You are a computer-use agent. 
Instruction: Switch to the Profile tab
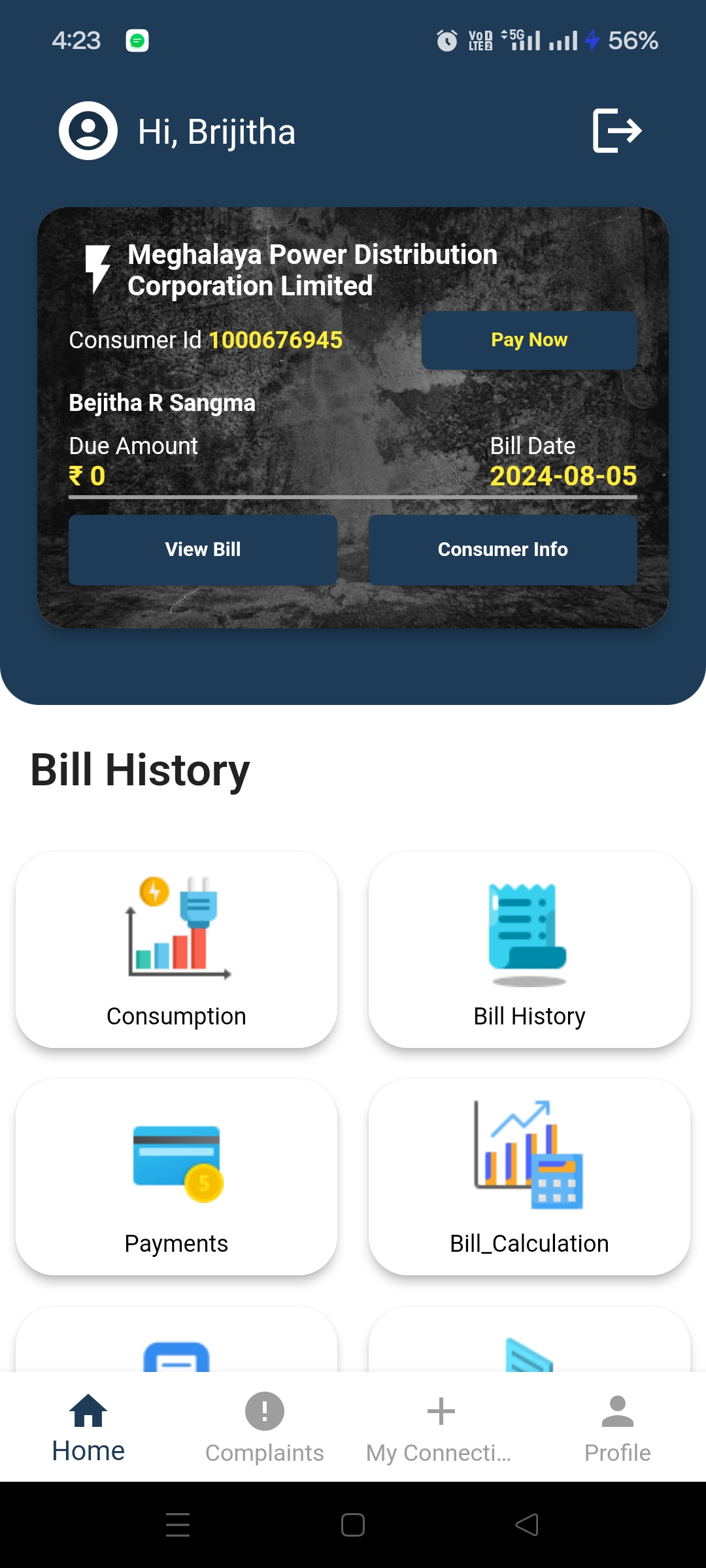[x=618, y=1427]
